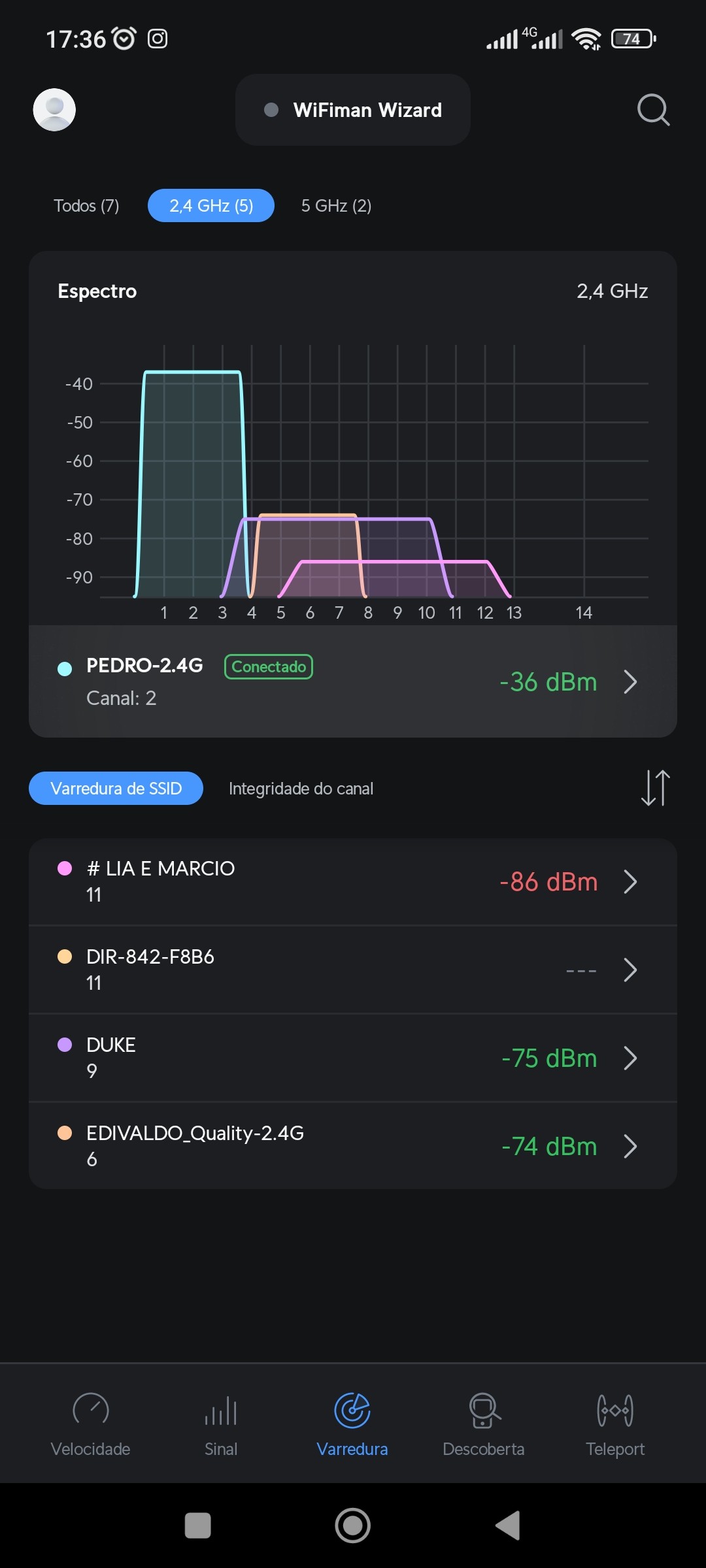This screenshot has height=1568, width=706.
Task: Select the 2,4 GHz (5) filter
Action: pyautogui.click(x=211, y=206)
